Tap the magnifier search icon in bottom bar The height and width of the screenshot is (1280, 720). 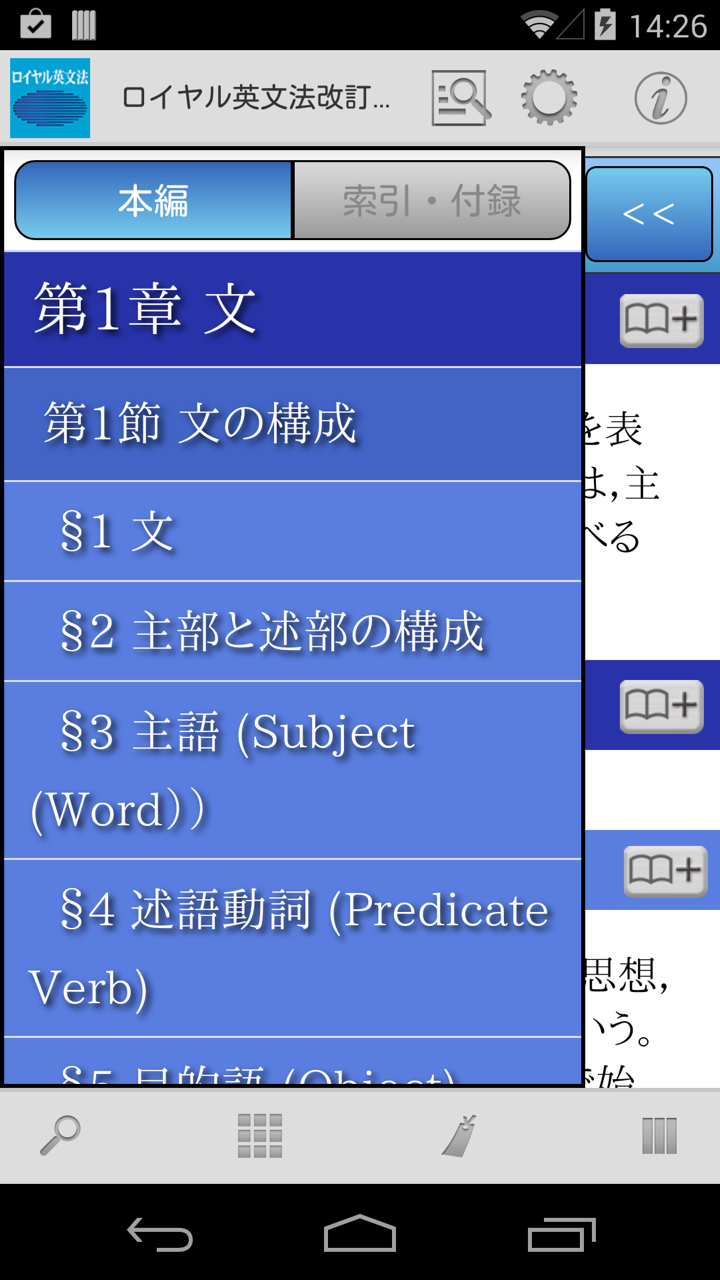coord(60,1136)
